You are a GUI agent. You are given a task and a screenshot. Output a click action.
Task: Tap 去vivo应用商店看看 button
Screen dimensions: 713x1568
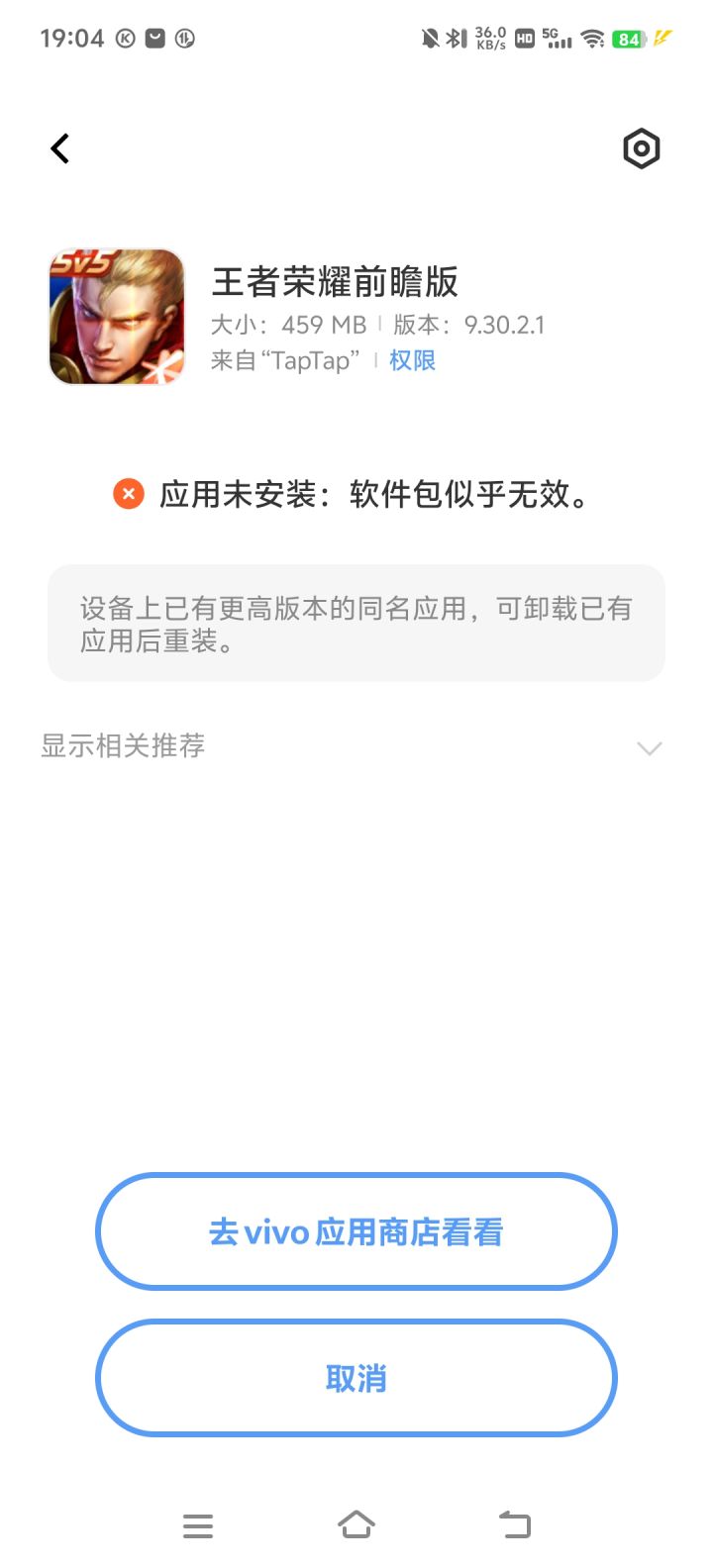point(356,1231)
